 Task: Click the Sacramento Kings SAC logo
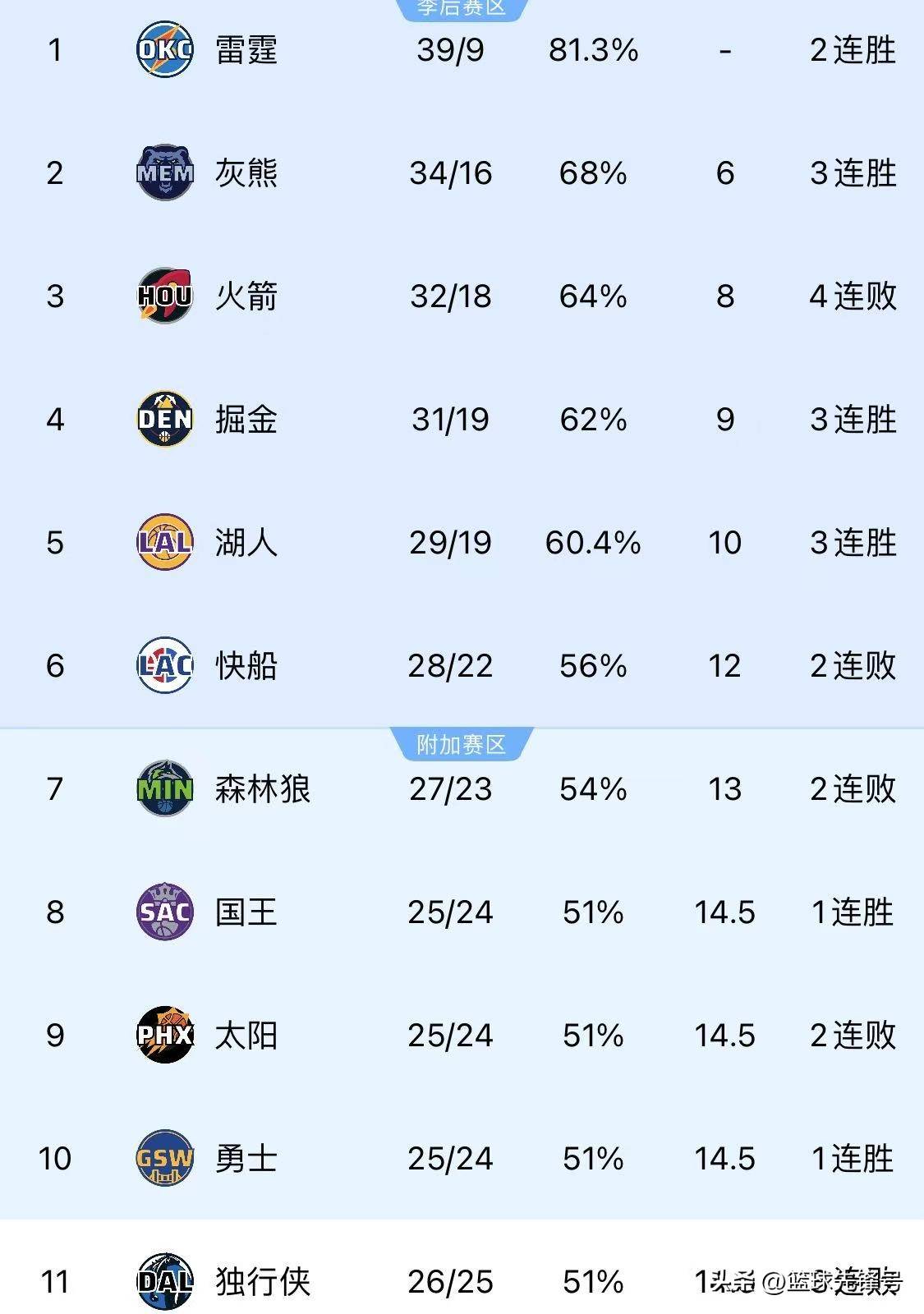[163, 913]
